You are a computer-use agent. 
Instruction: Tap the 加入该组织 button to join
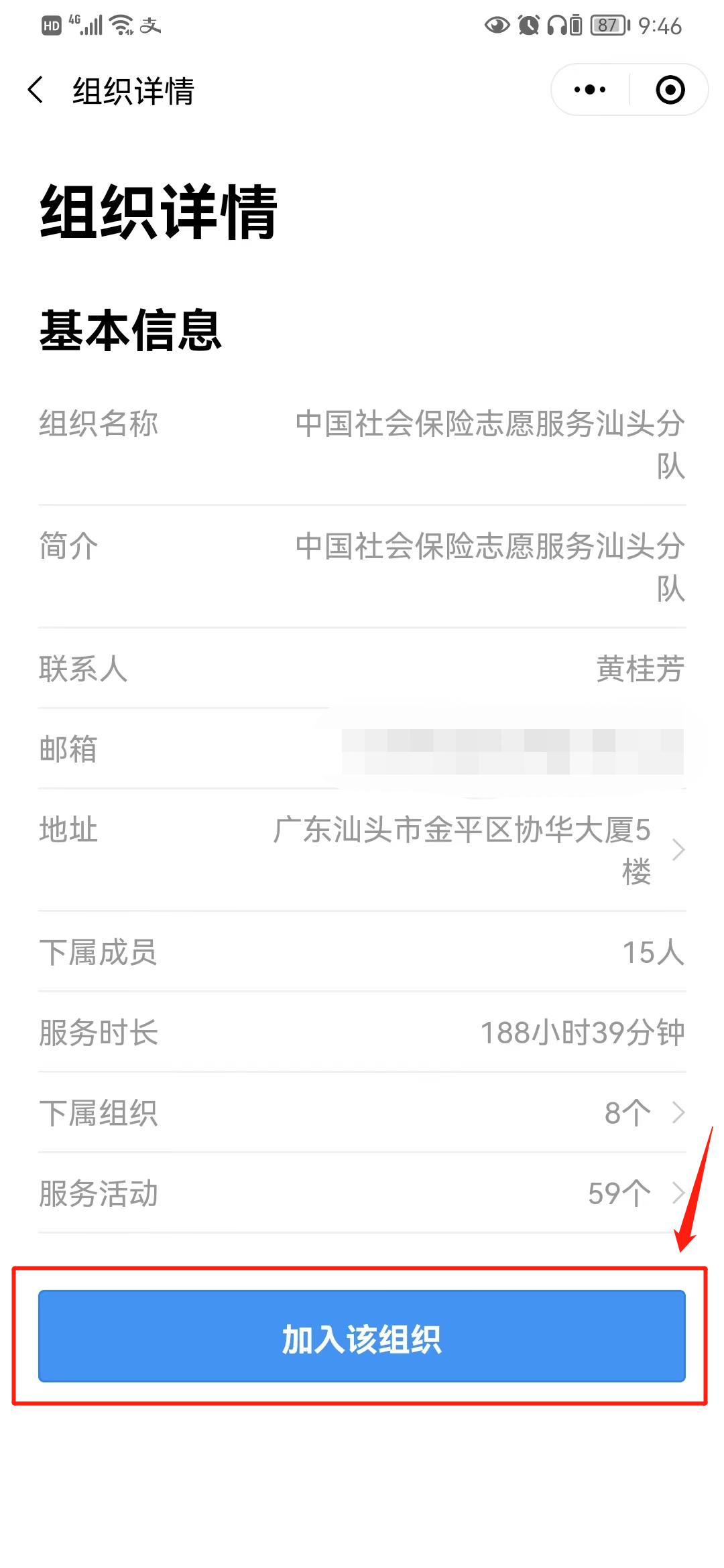coord(362,1336)
